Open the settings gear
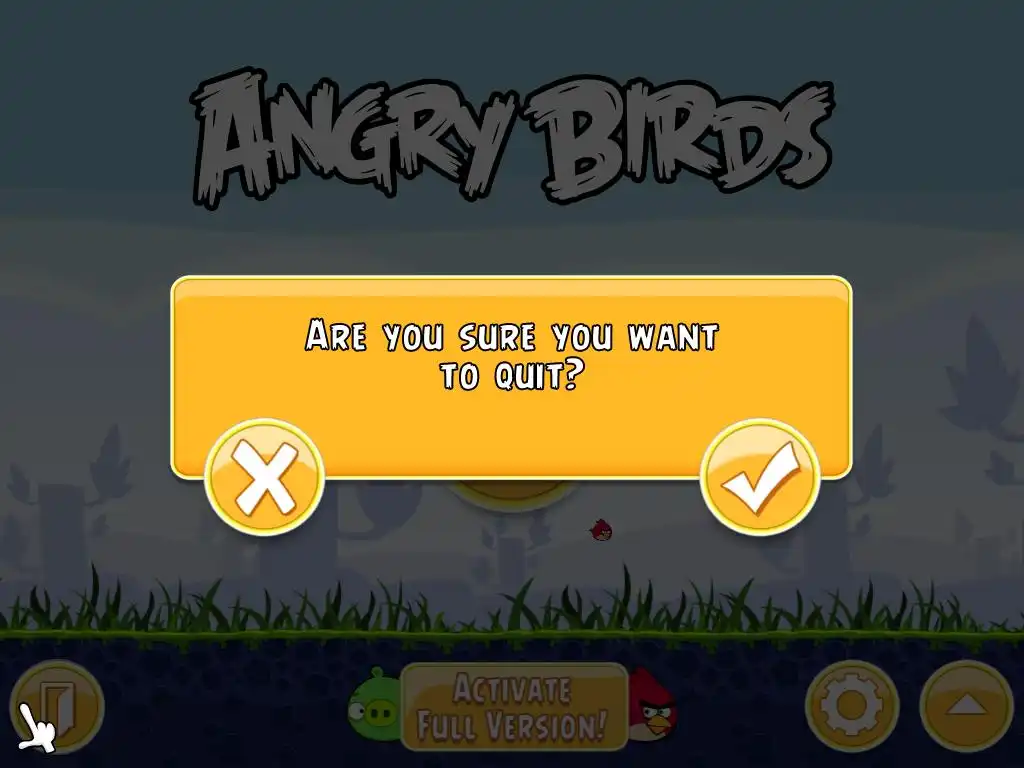 click(851, 706)
